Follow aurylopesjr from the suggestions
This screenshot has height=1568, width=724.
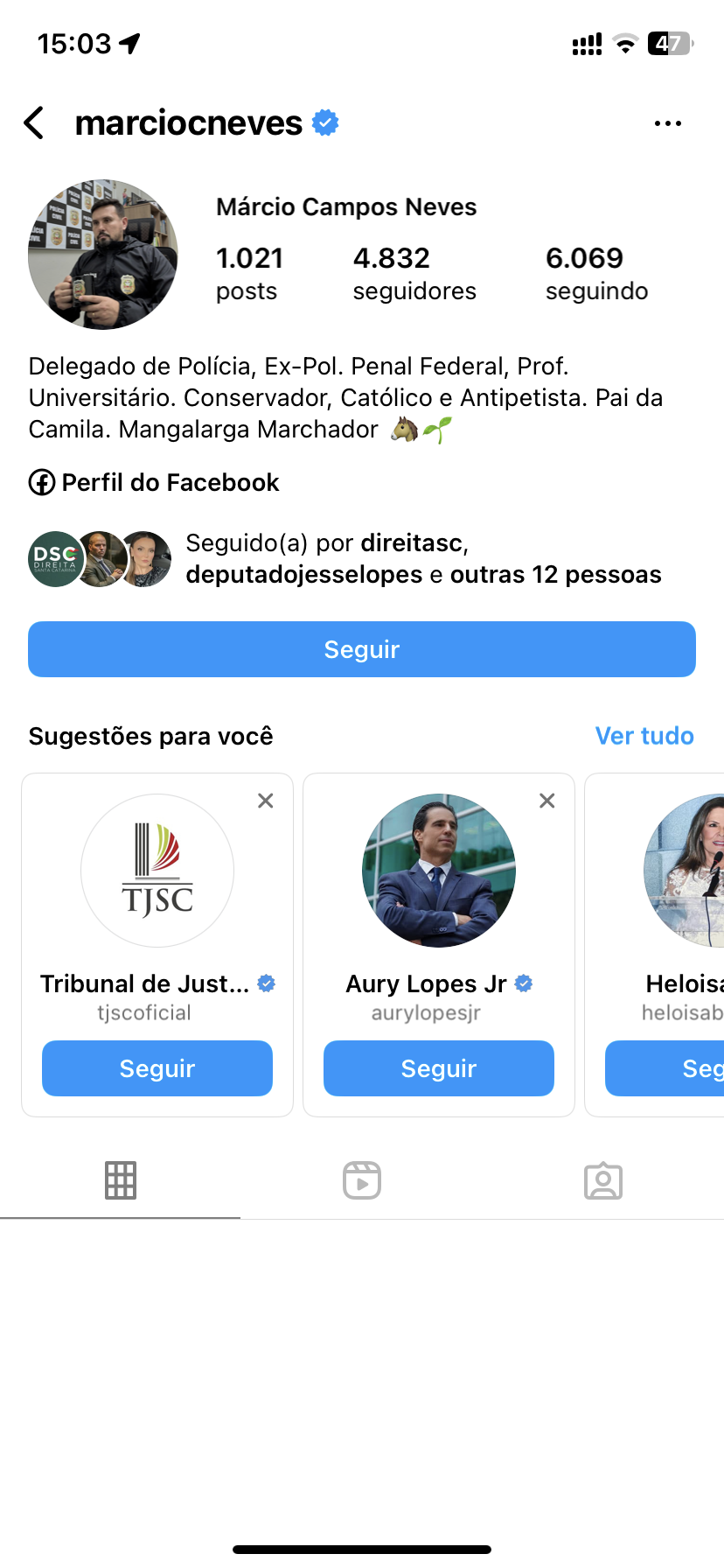(x=439, y=1068)
